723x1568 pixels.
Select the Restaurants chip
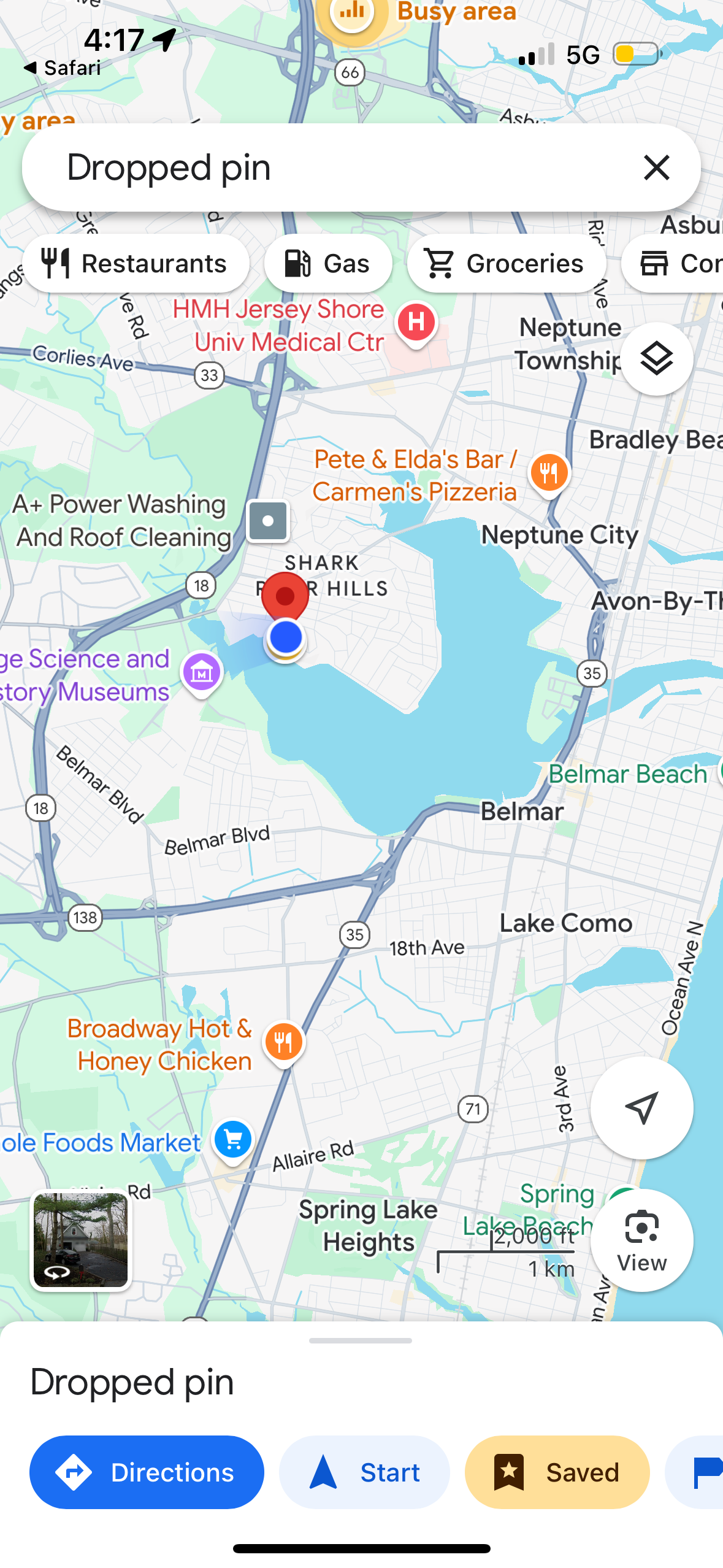[x=136, y=264]
